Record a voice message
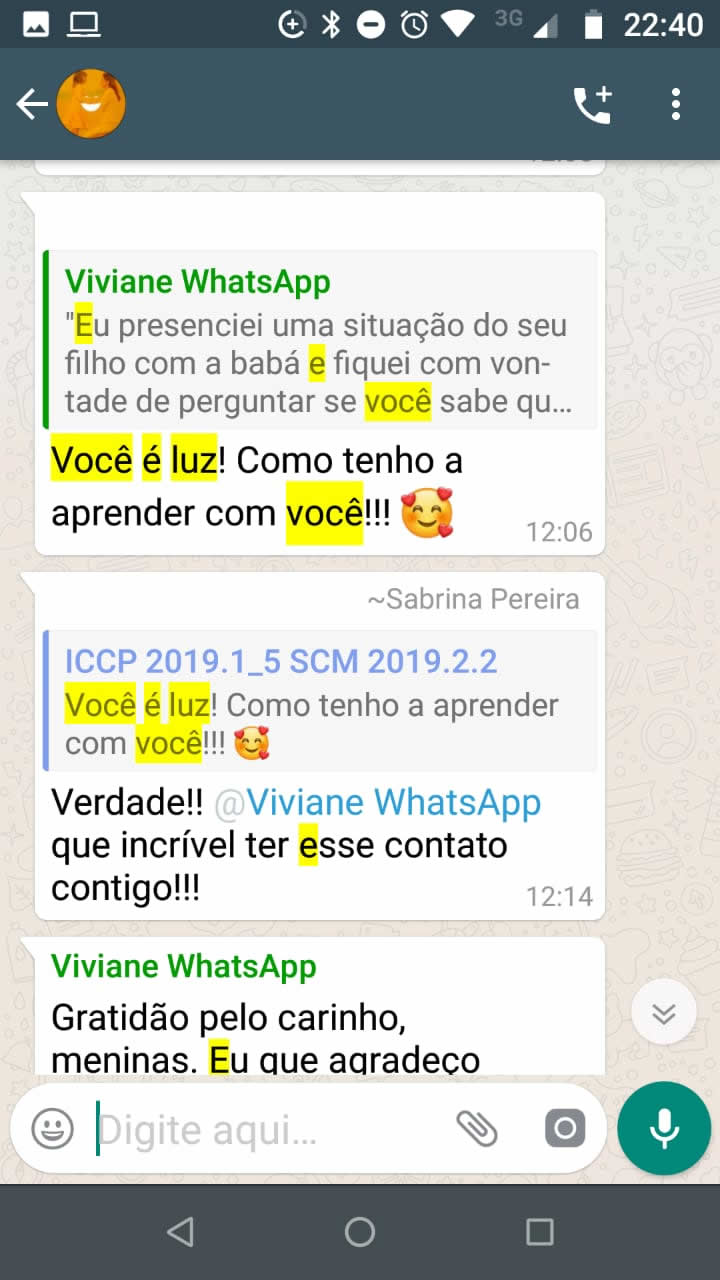The width and height of the screenshot is (720, 1280). point(664,1128)
